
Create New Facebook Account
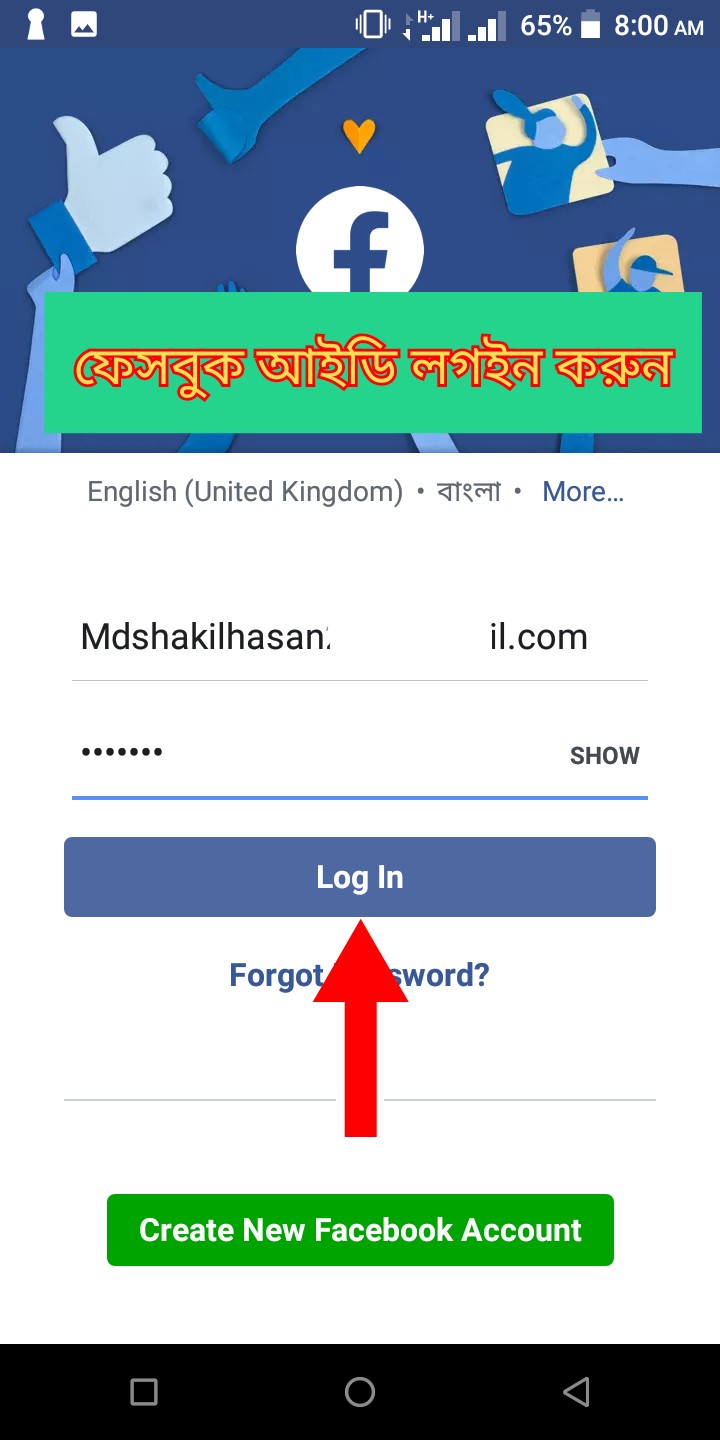[360, 1230]
